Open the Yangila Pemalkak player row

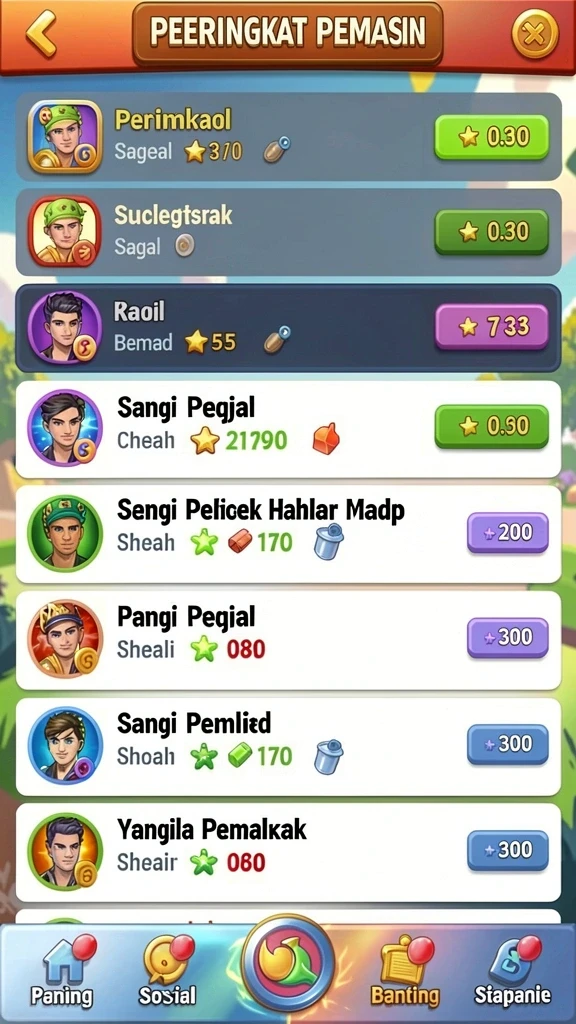coord(288,852)
